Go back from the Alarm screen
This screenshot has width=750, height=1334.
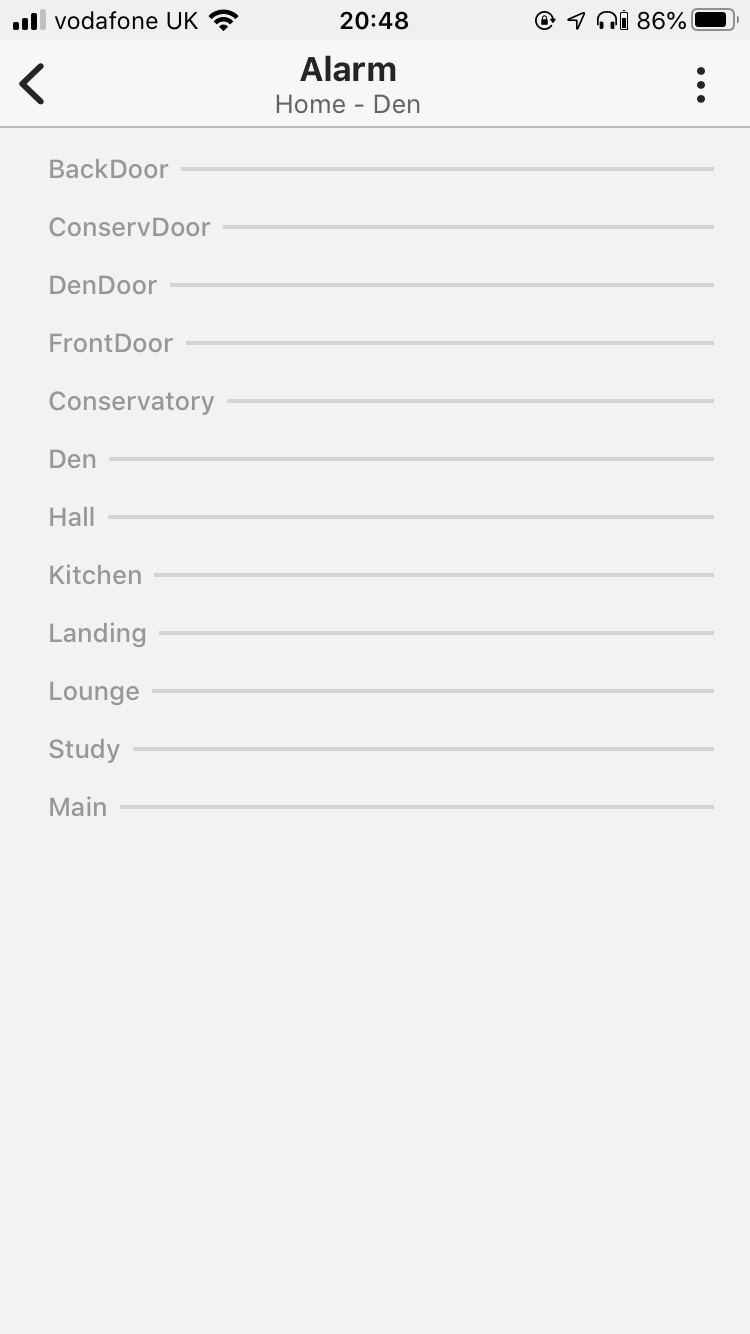point(32,84)
